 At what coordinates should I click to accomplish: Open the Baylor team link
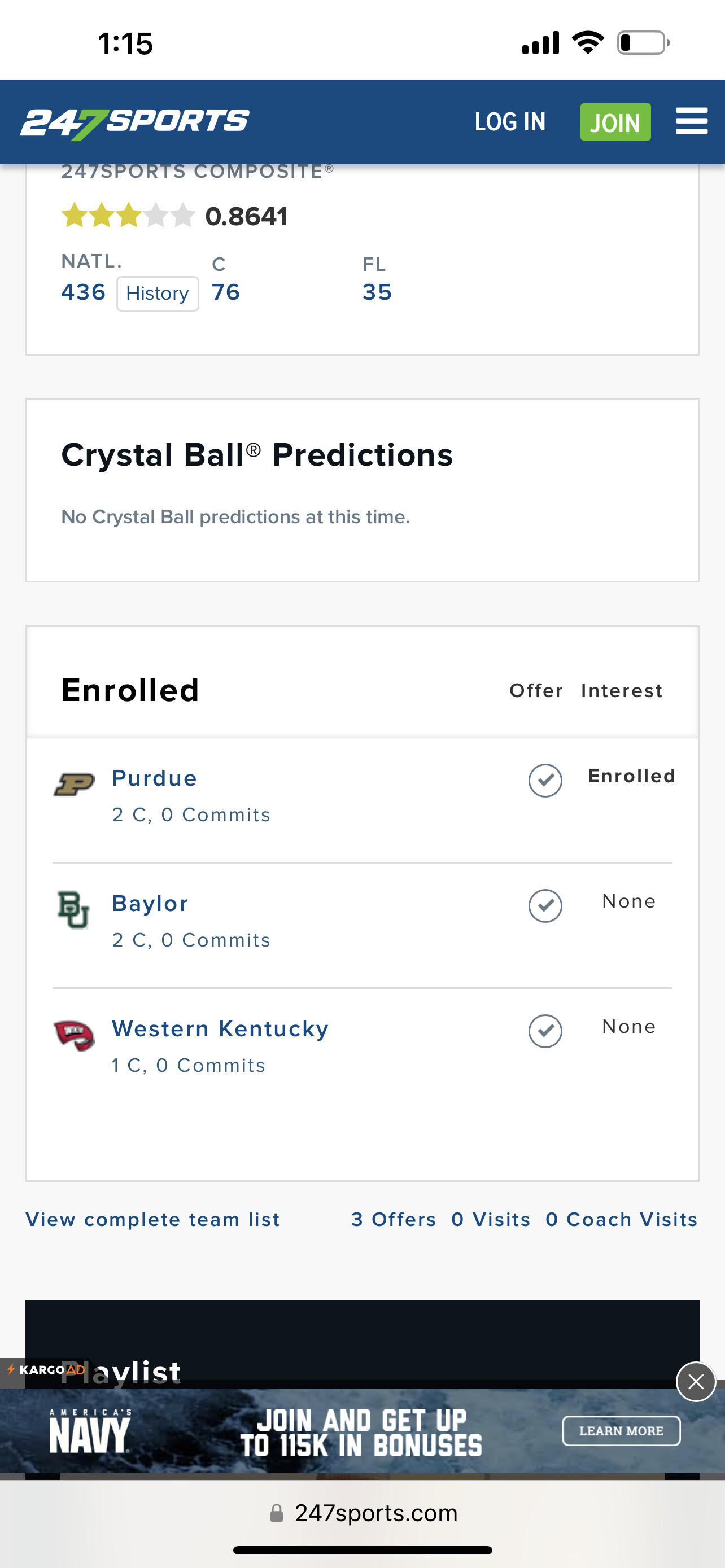coord(150,903)
